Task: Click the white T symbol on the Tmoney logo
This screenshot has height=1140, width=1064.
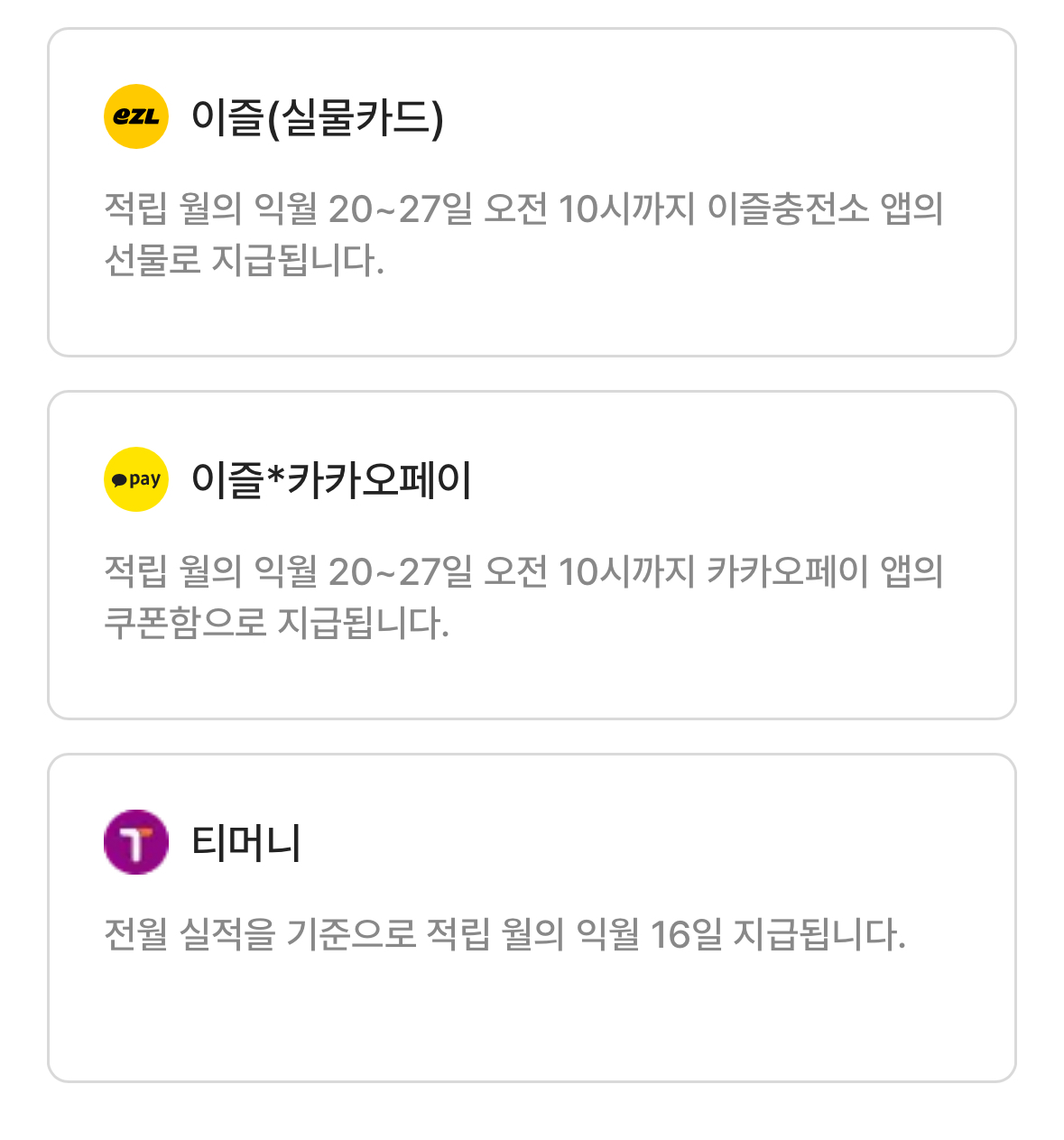Action: pyautogui.click(x=134, y=844)
